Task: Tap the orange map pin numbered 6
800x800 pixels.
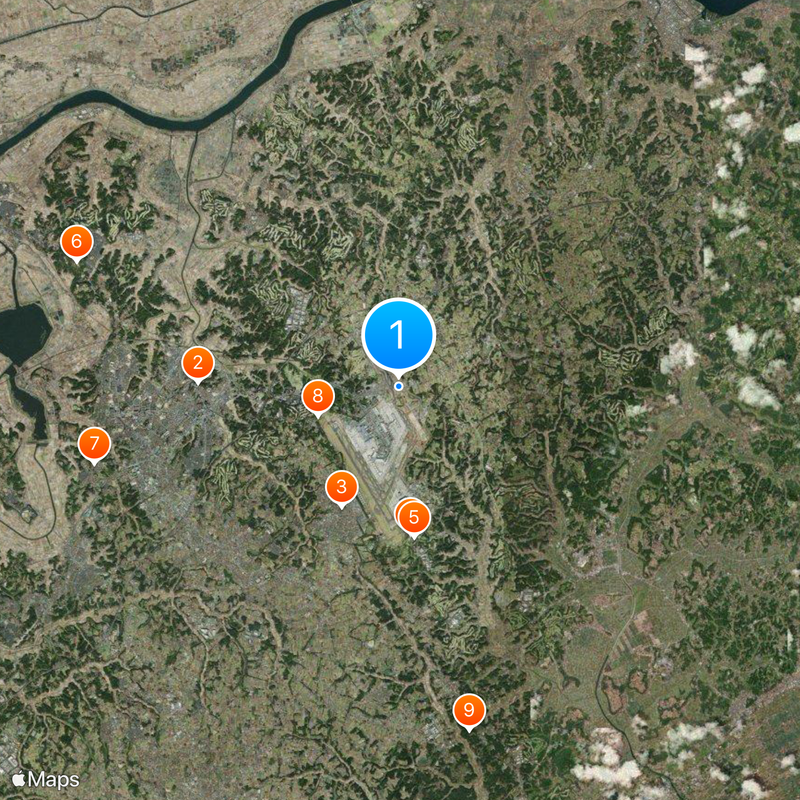Action: [x=76, y=242]
